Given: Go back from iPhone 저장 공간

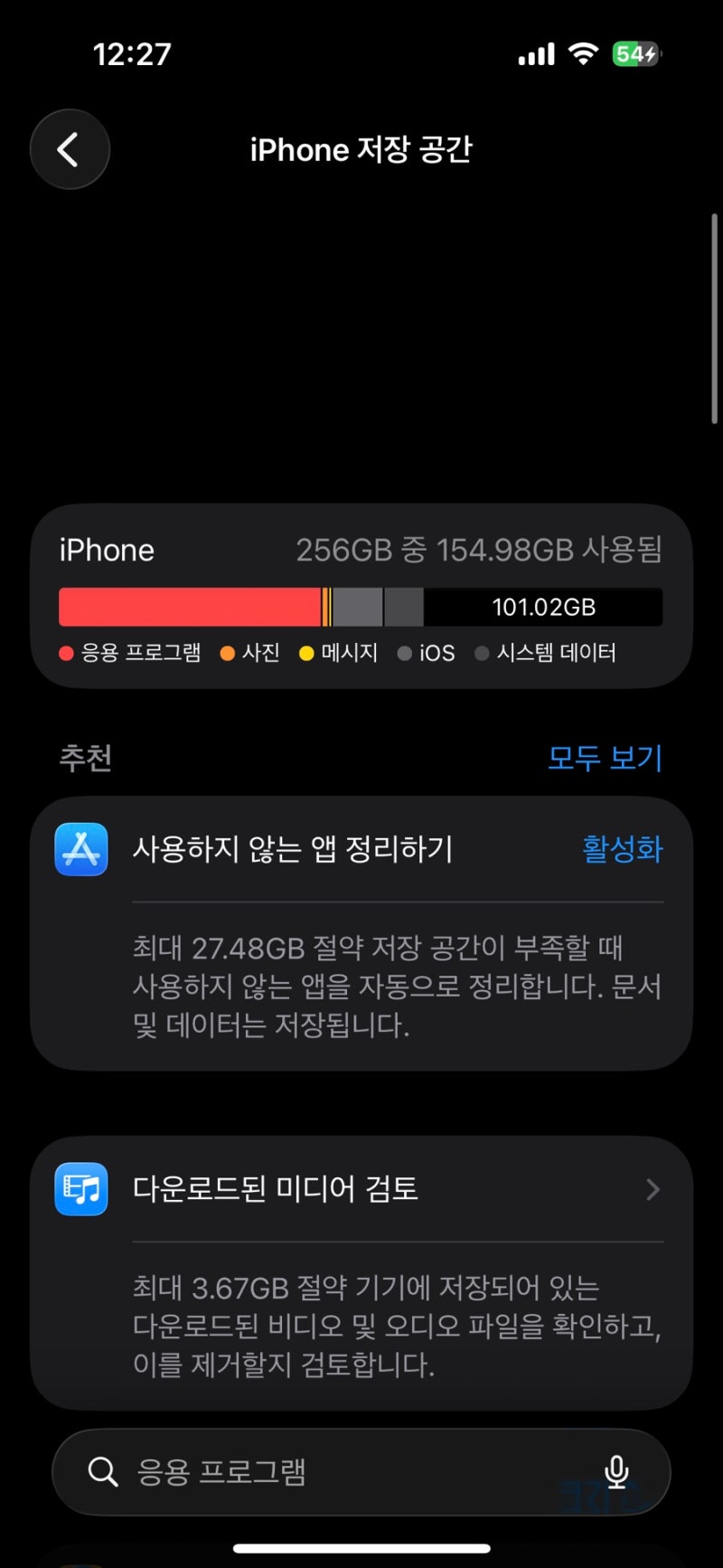Looking at the screenshot, I should 70,149.
